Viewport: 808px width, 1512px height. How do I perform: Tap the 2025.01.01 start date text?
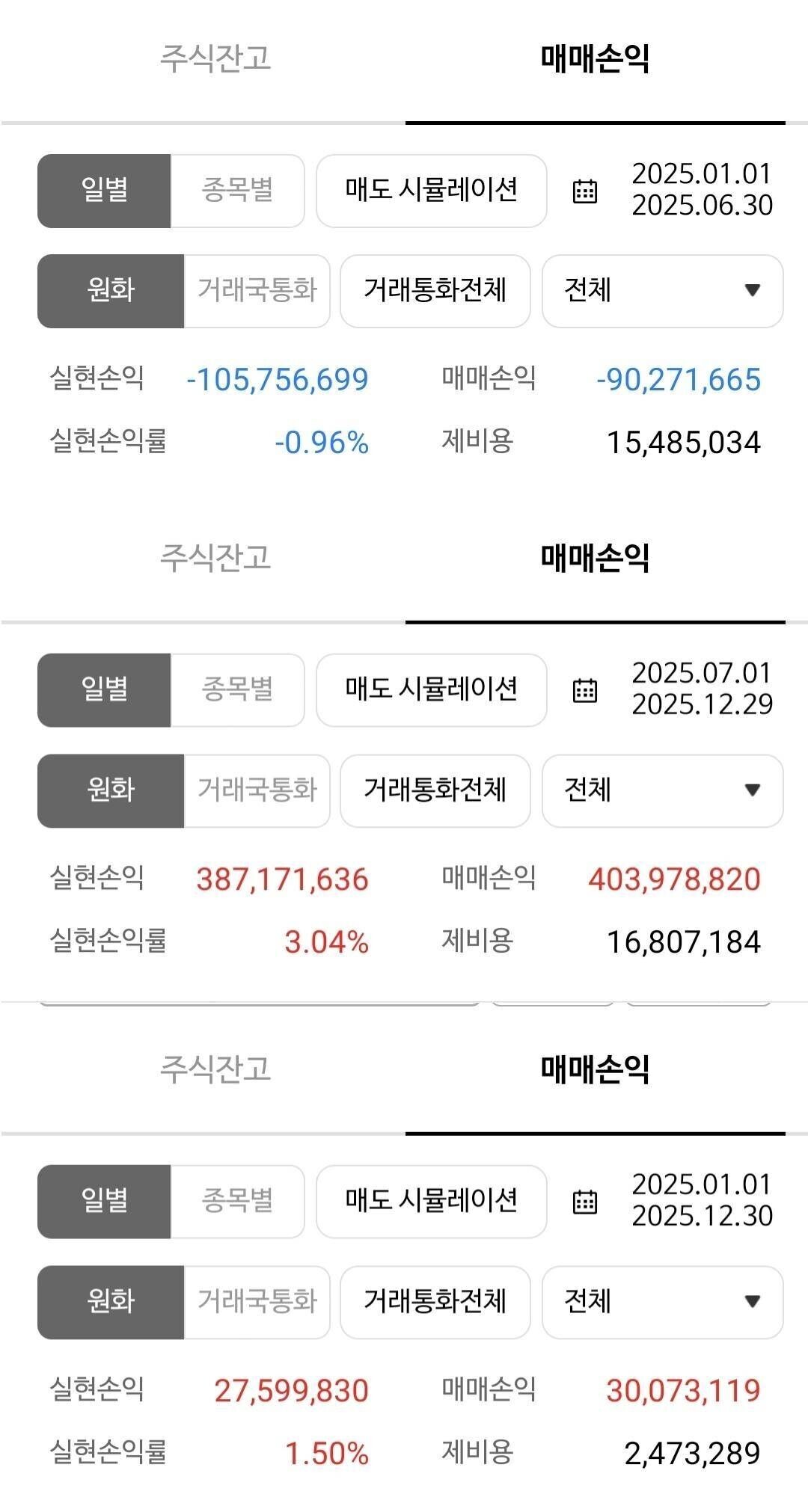tap(702, 174)
